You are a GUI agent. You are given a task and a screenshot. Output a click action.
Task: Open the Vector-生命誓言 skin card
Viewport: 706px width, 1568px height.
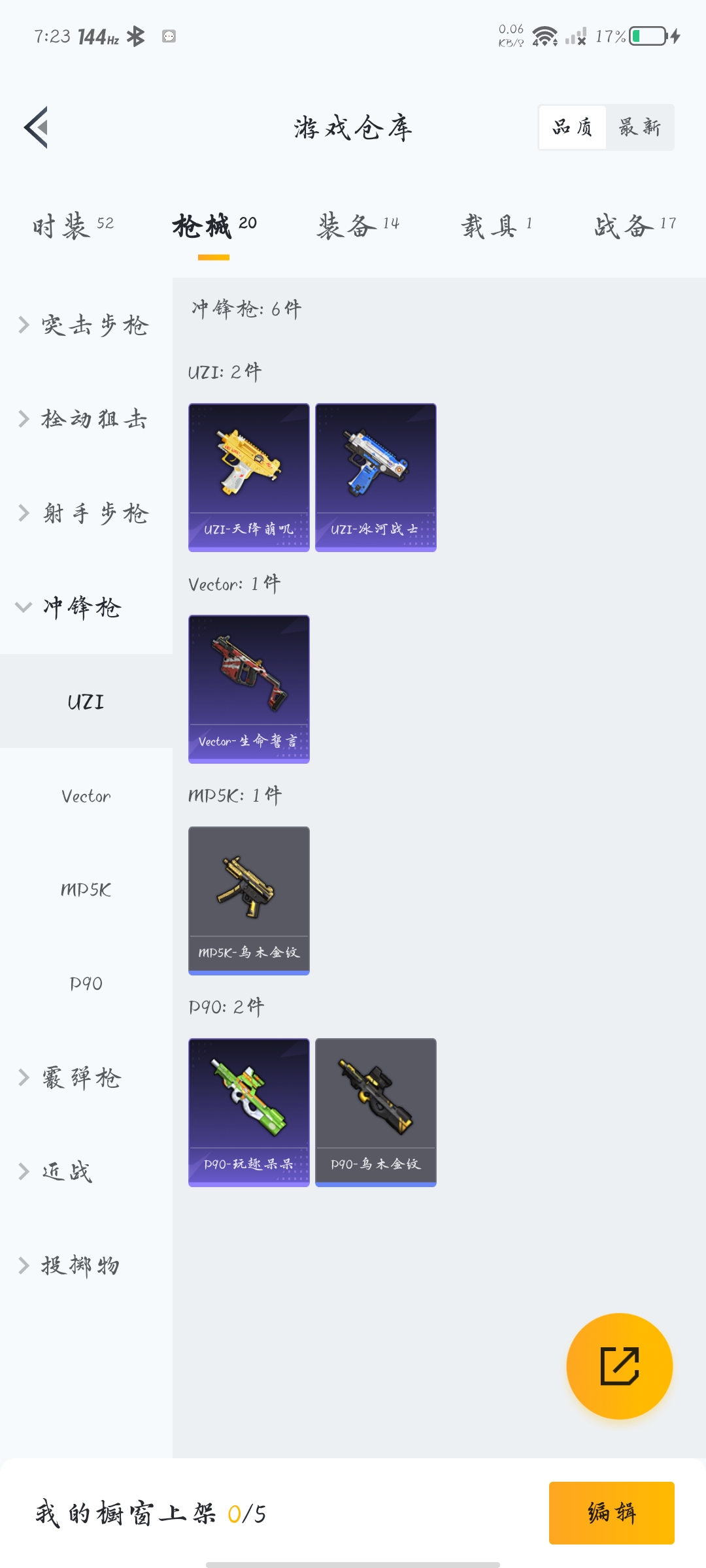coord(248,689)
